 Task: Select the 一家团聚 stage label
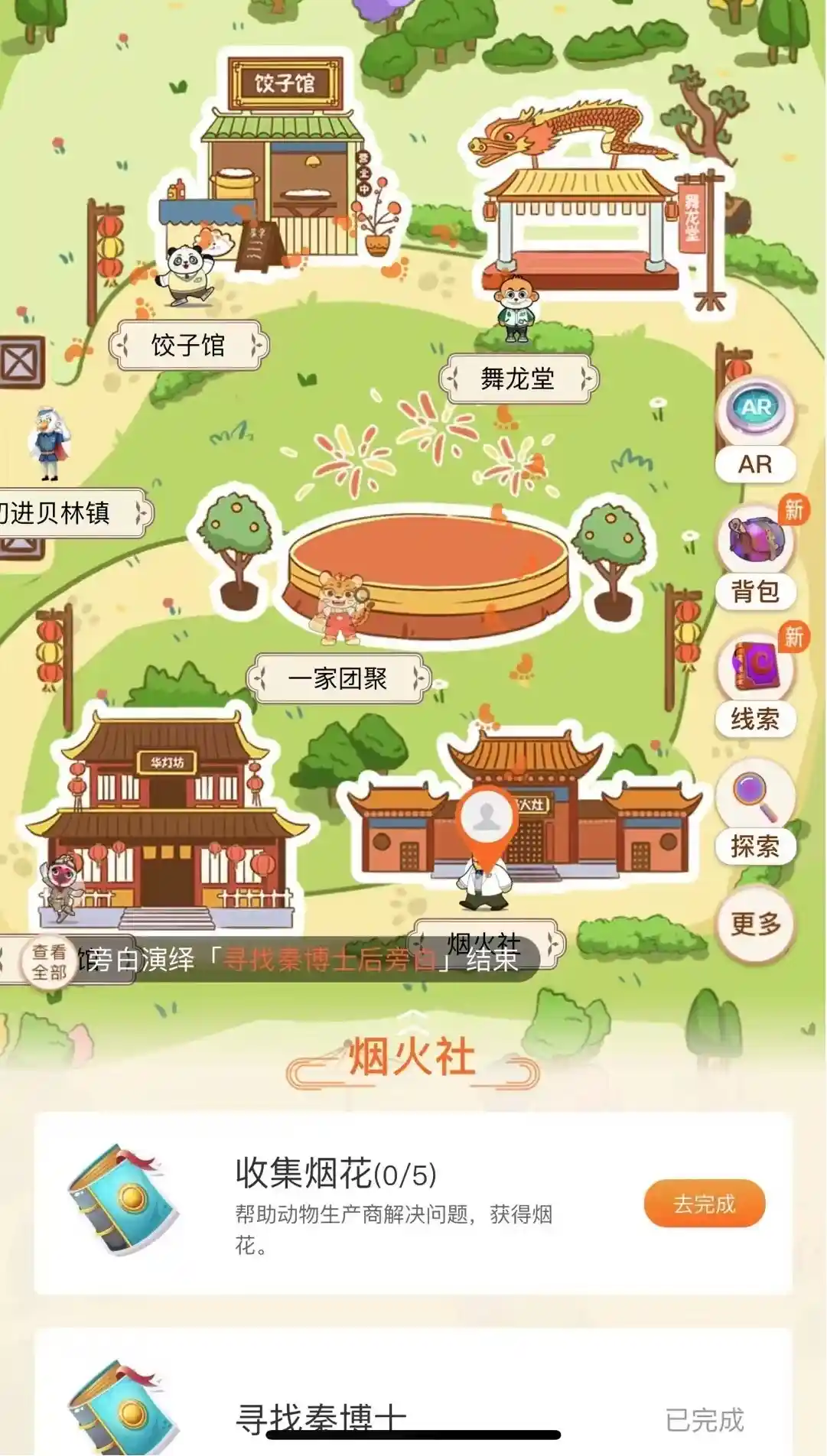click(x=337, y=678)
